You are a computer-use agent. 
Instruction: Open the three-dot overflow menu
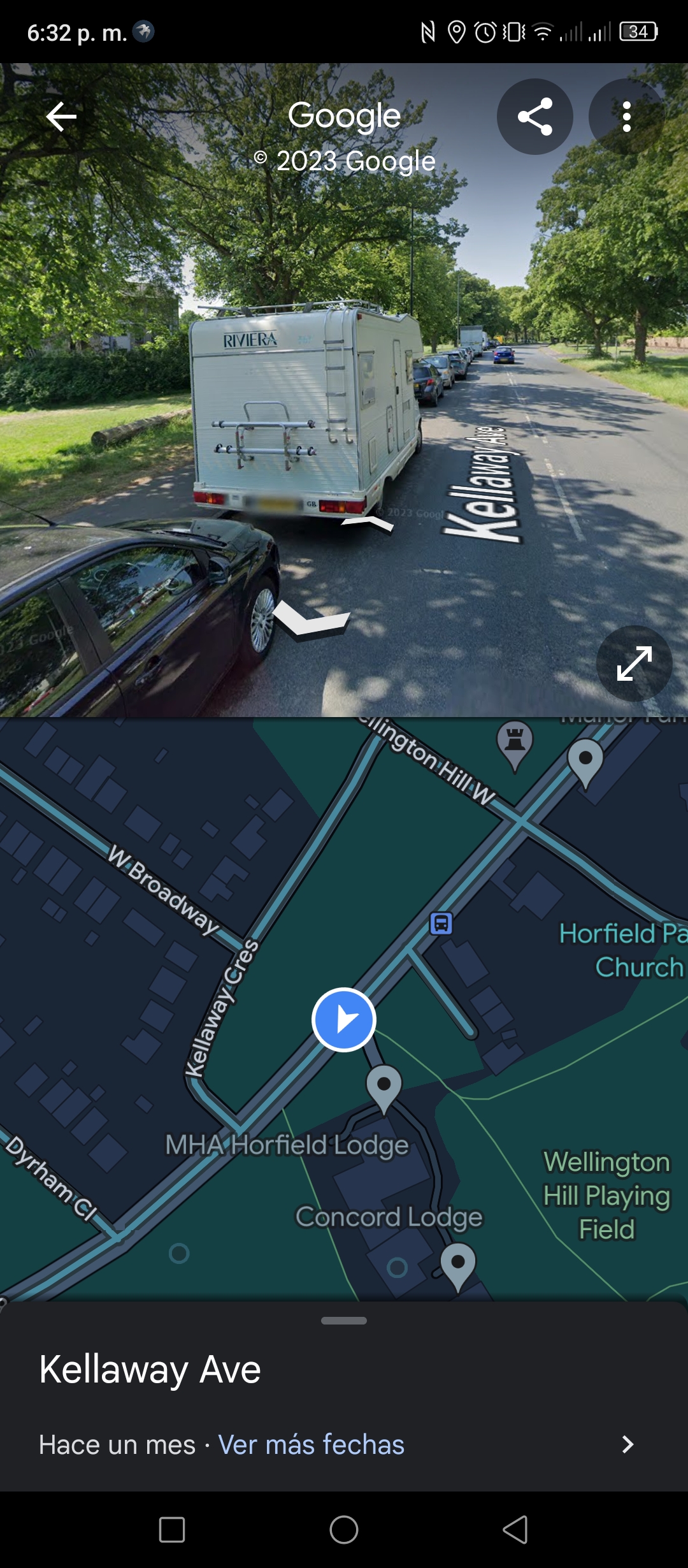[627, 117]
